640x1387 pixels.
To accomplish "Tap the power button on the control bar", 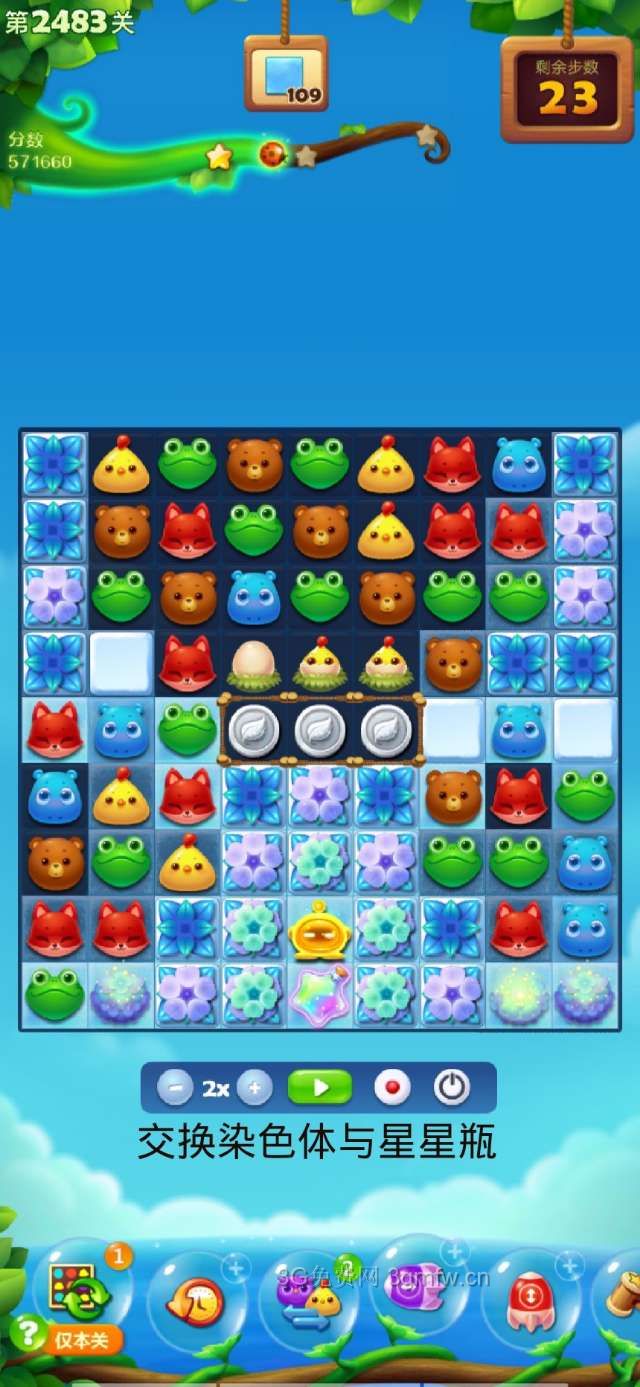I will coord(451,1088).
